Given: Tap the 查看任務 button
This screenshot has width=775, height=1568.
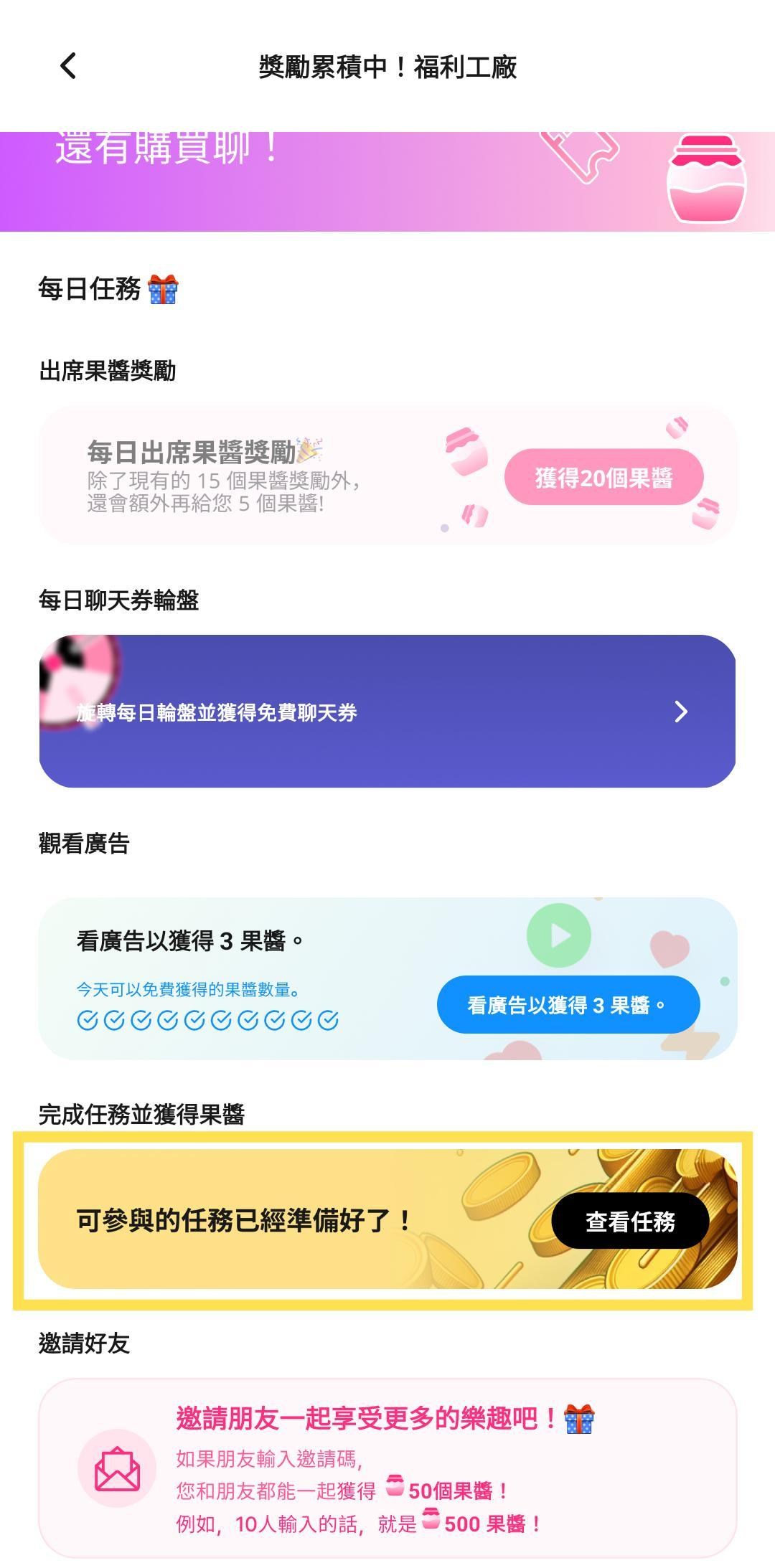Looking at the screenshot, I should pos(630,1222).
